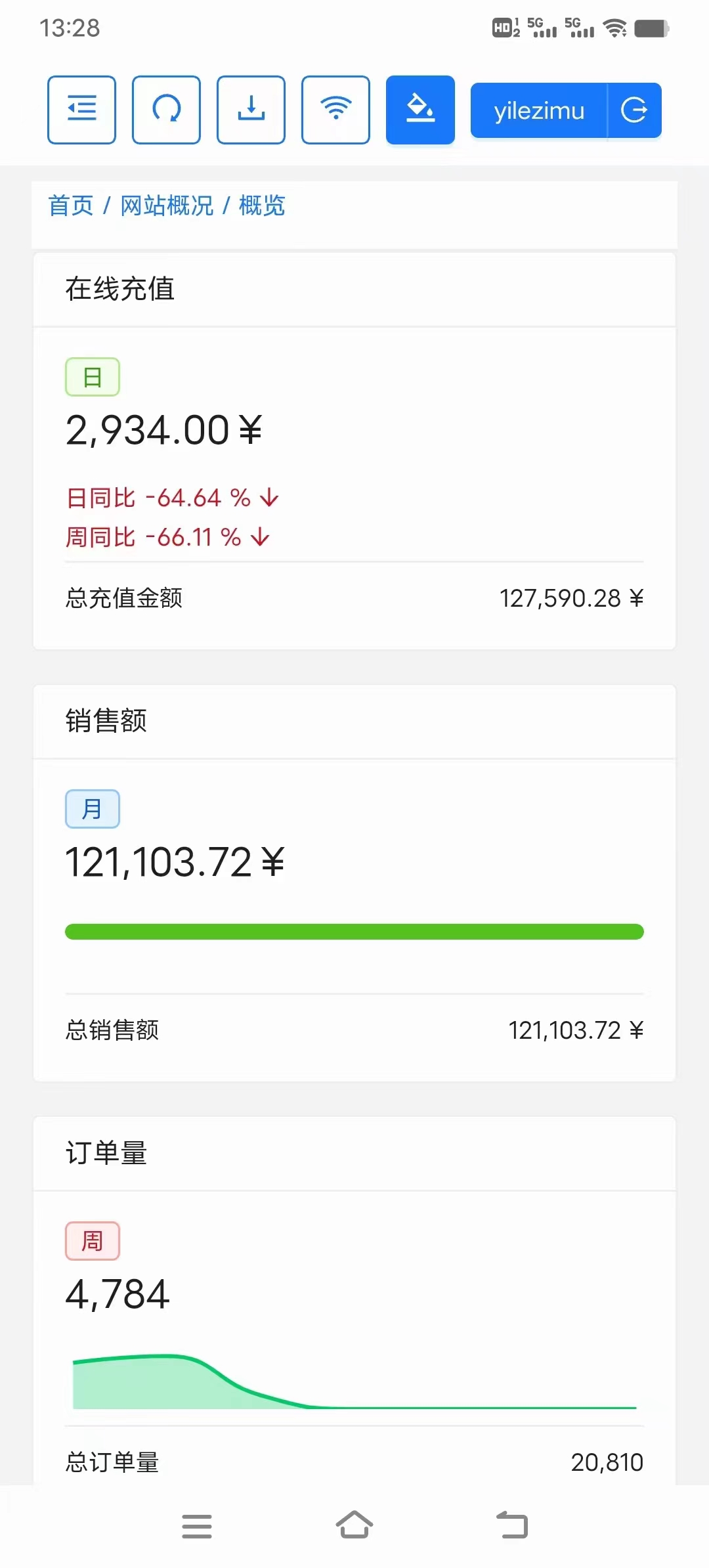Collapse the sidebar navigation menu

[x=81, y=110]
